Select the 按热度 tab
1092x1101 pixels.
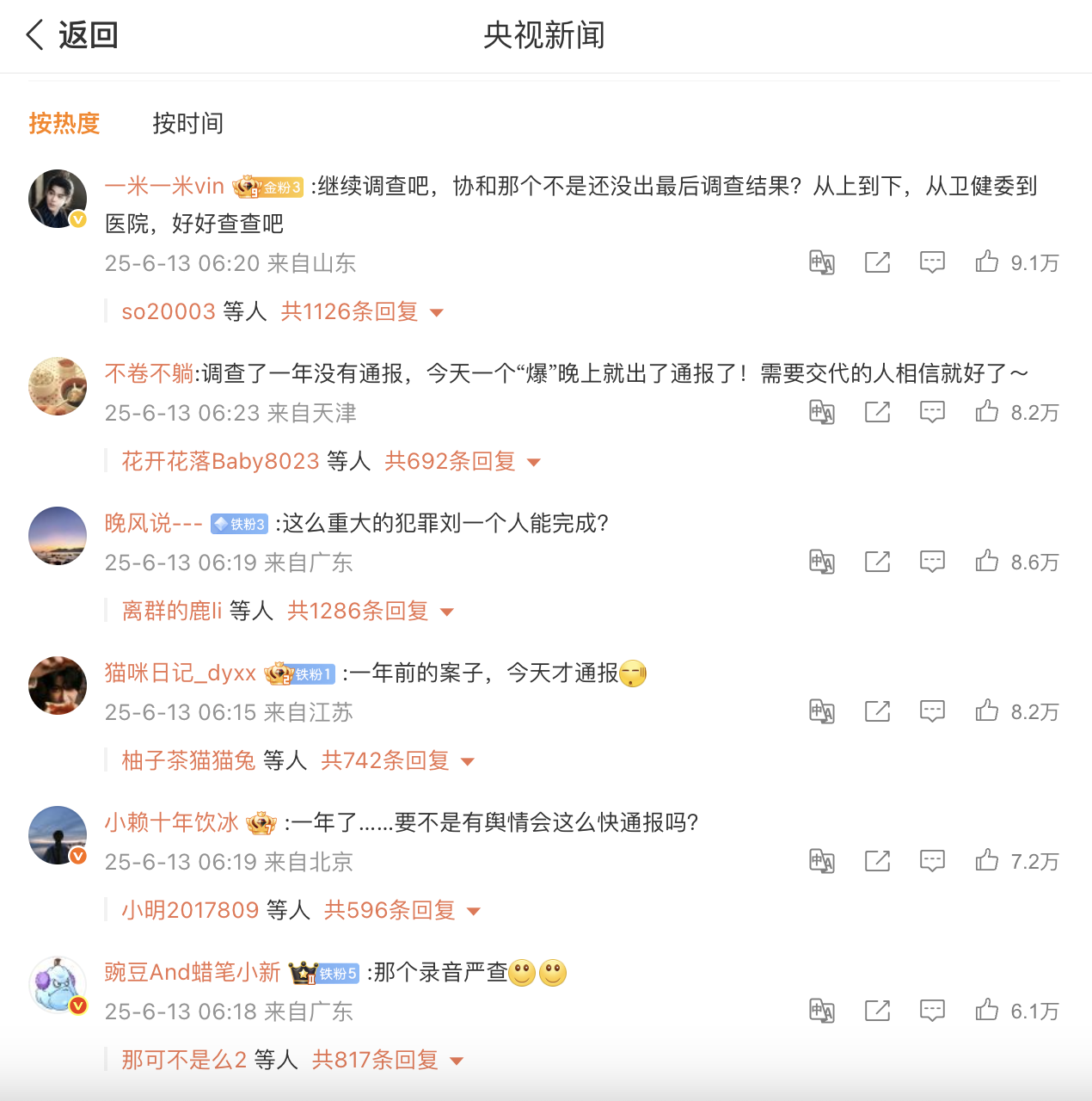coord(64,123)
